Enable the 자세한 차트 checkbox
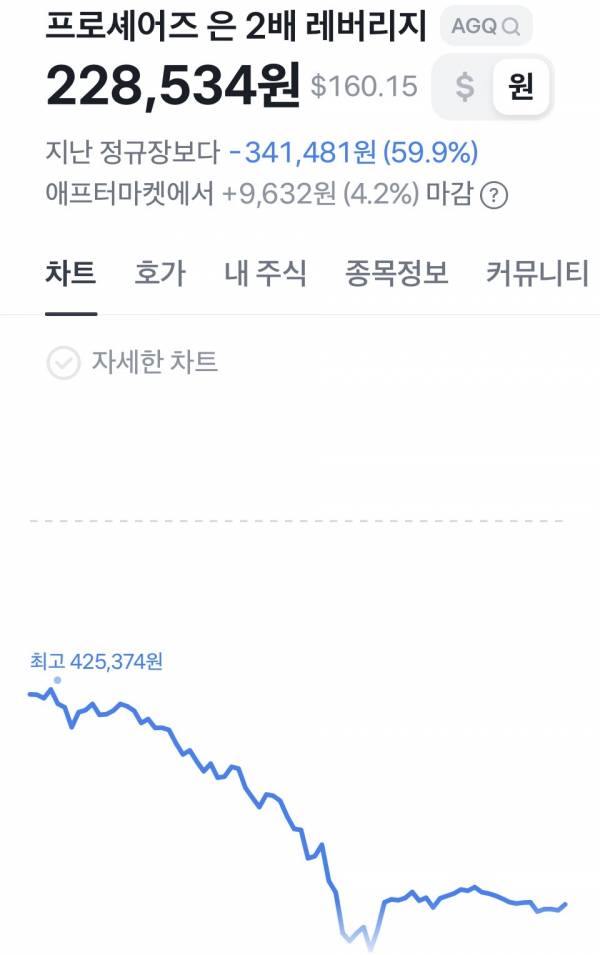 [x=63, y=362]
